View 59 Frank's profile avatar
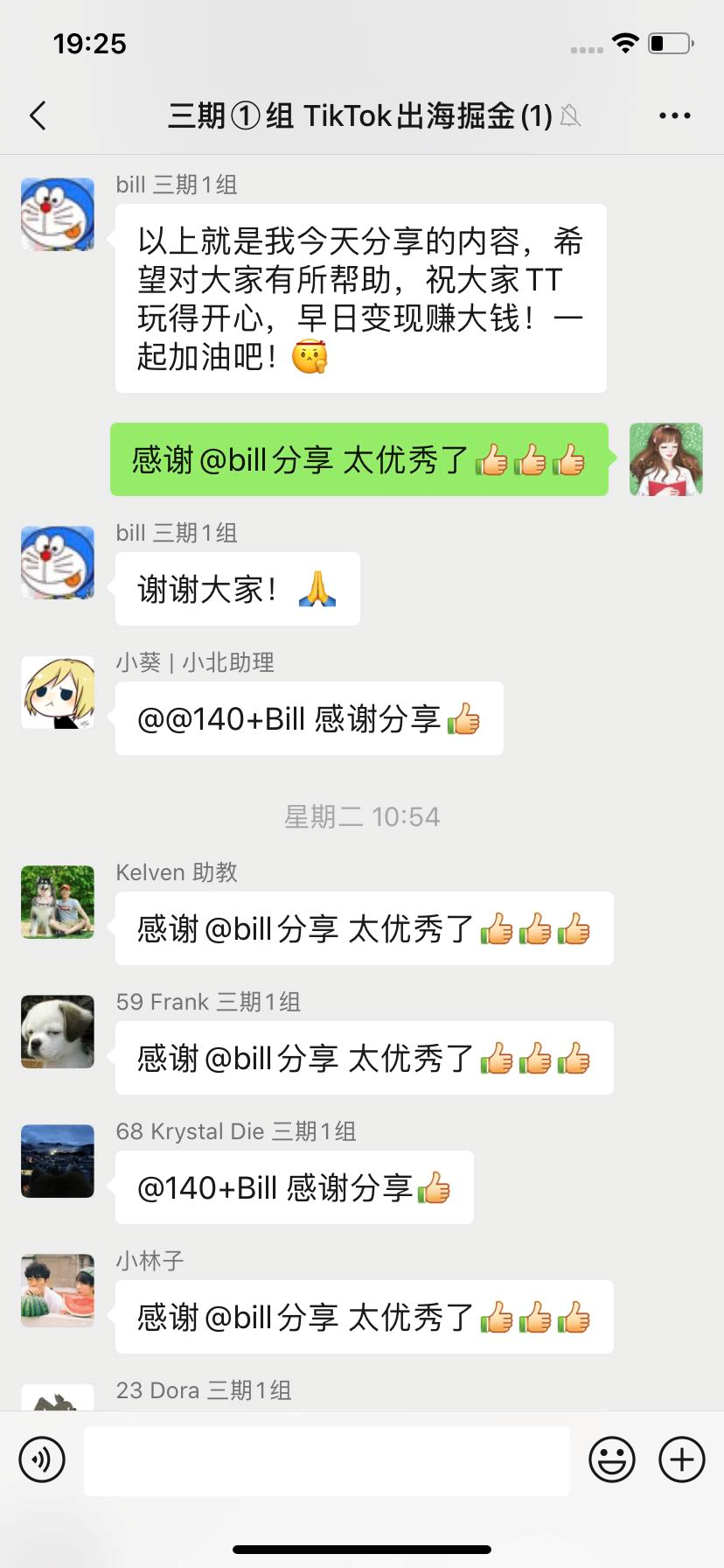This screenshot has width=724, height=1568. tap(58, 1032)
